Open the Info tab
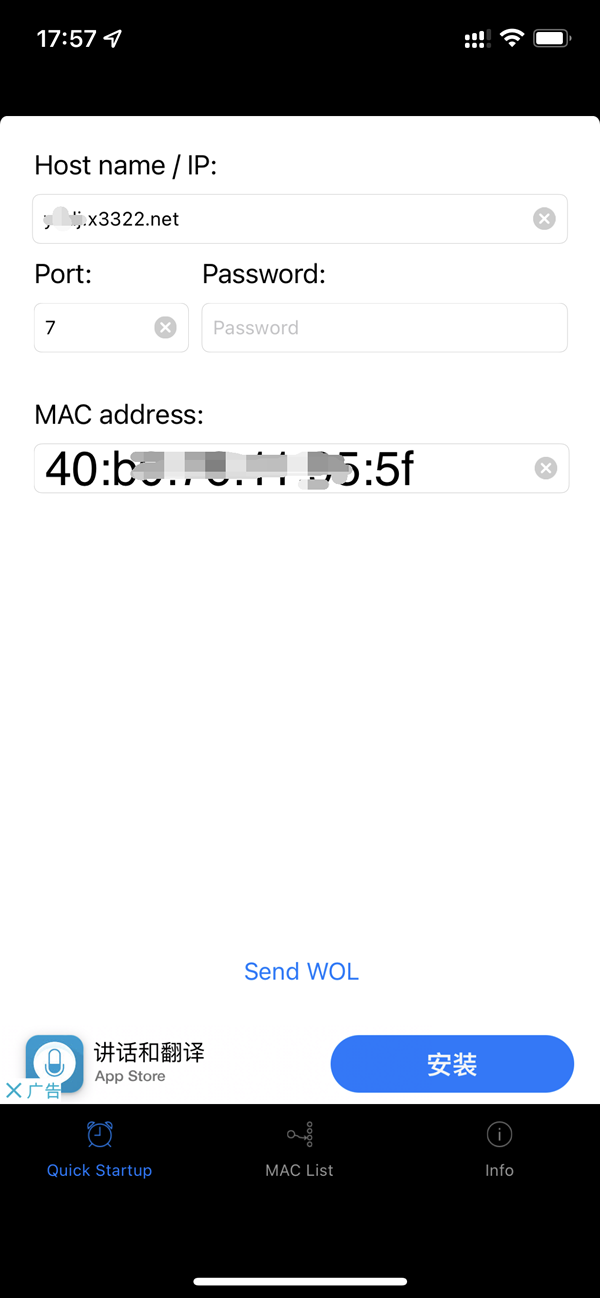The height and width of the screenshot is (1298, 600). 499,1149
